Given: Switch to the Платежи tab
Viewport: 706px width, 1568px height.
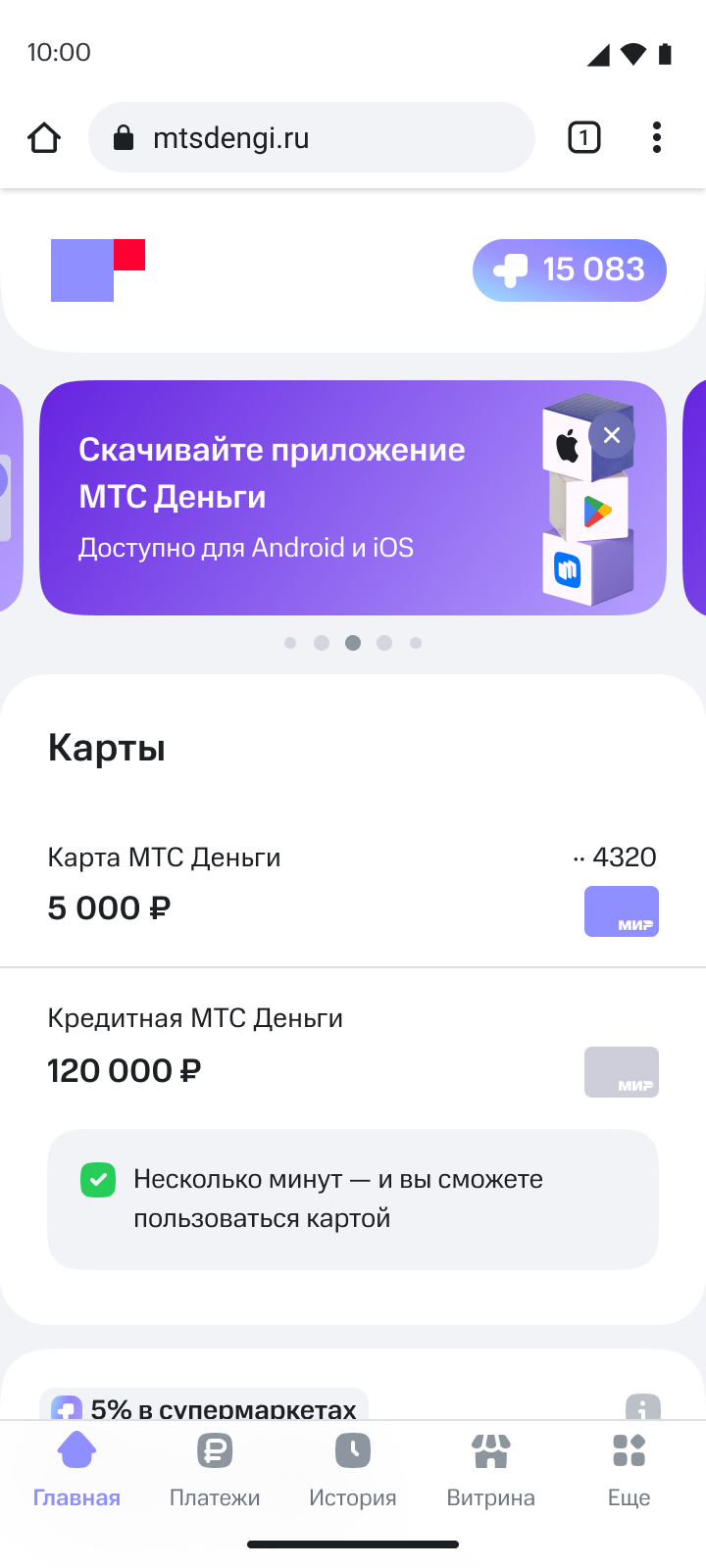Looking at the screenshot, I should click(x=215, y=1469).
